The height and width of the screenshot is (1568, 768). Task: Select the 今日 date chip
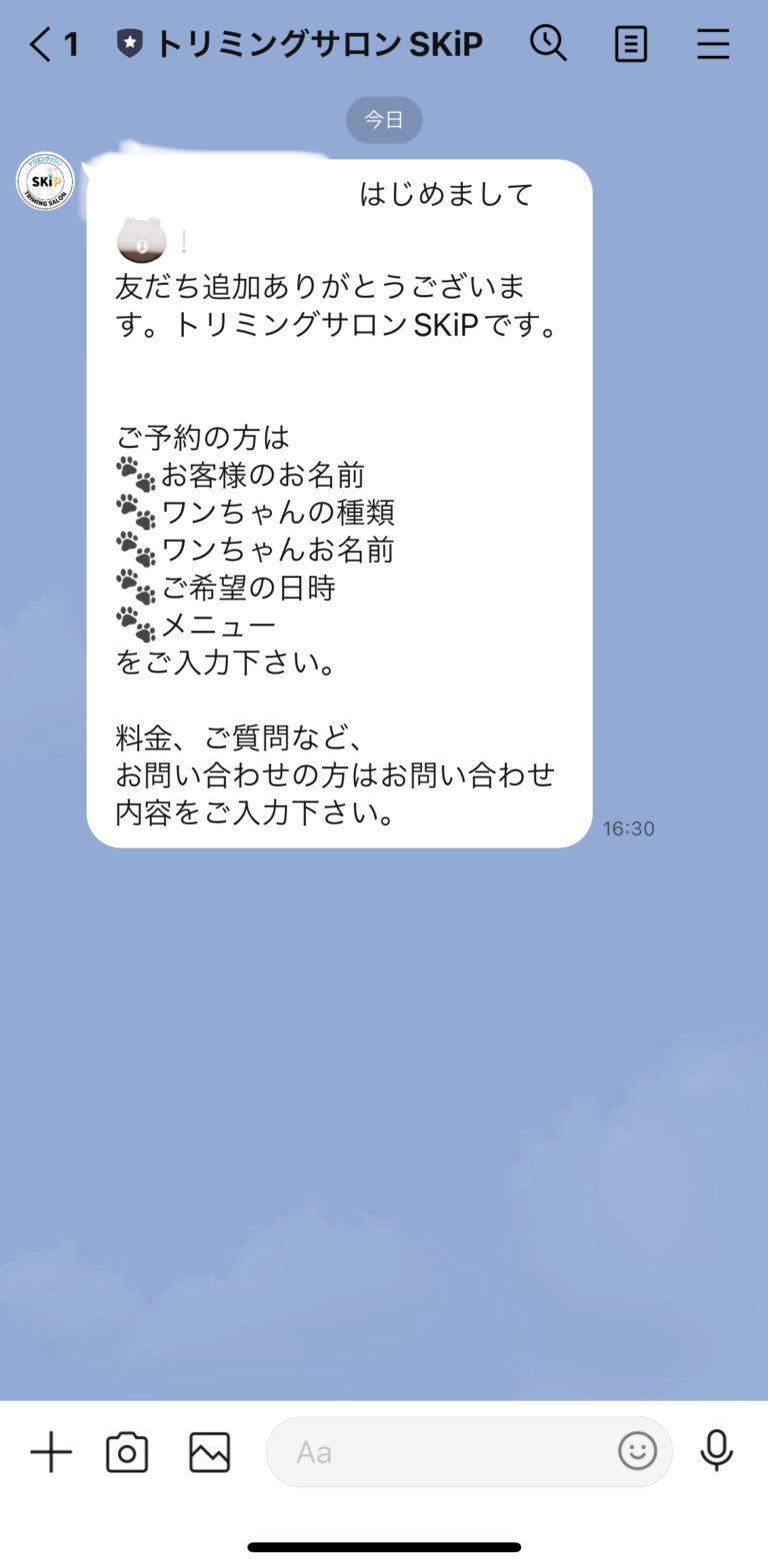click(x=384, y=119)
